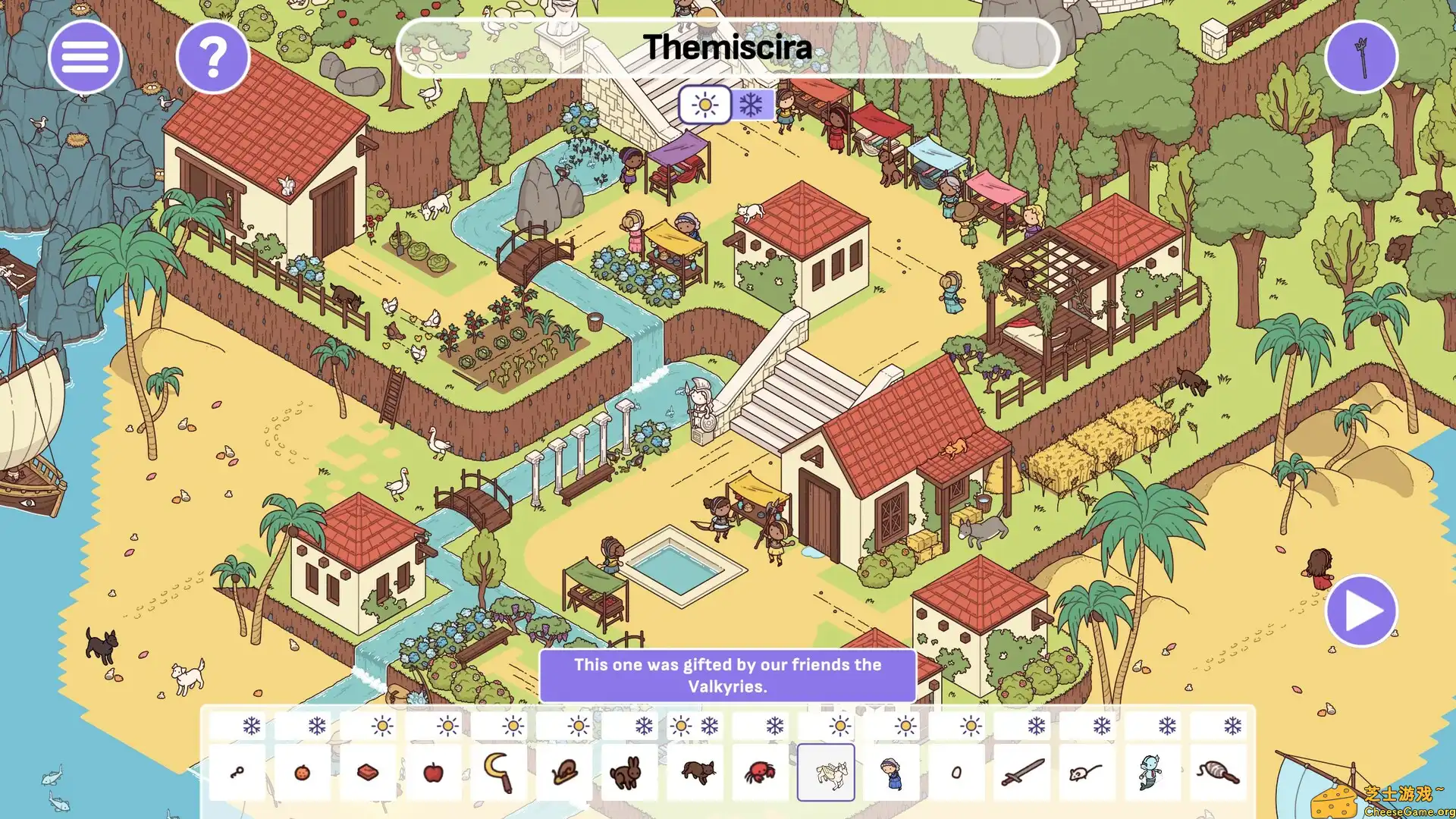This screenshot has height=819, width=1456.
Task: Select the key in the item tray
Action: 237,773
